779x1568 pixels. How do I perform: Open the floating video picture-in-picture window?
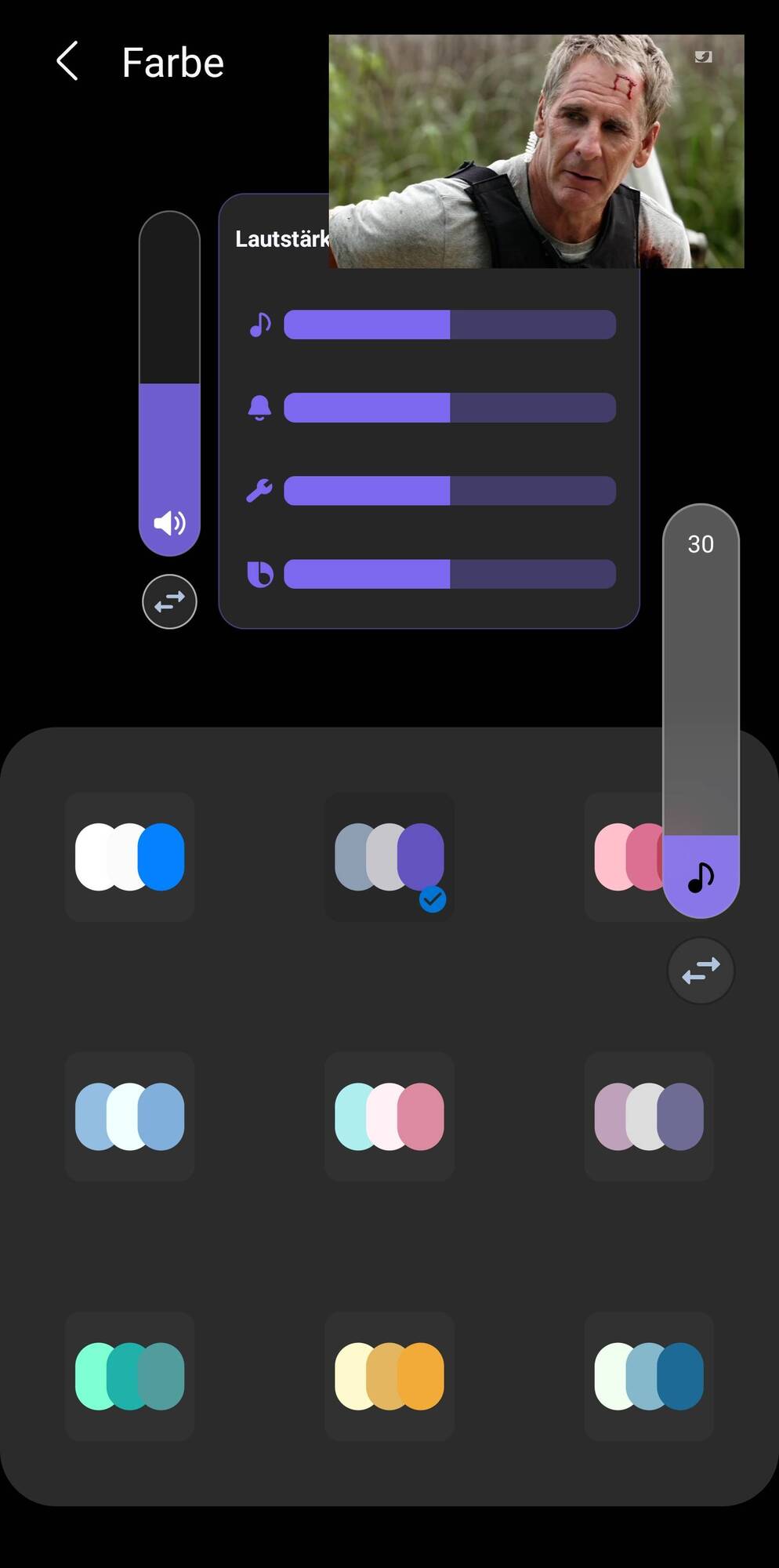(x=536, y=151)
